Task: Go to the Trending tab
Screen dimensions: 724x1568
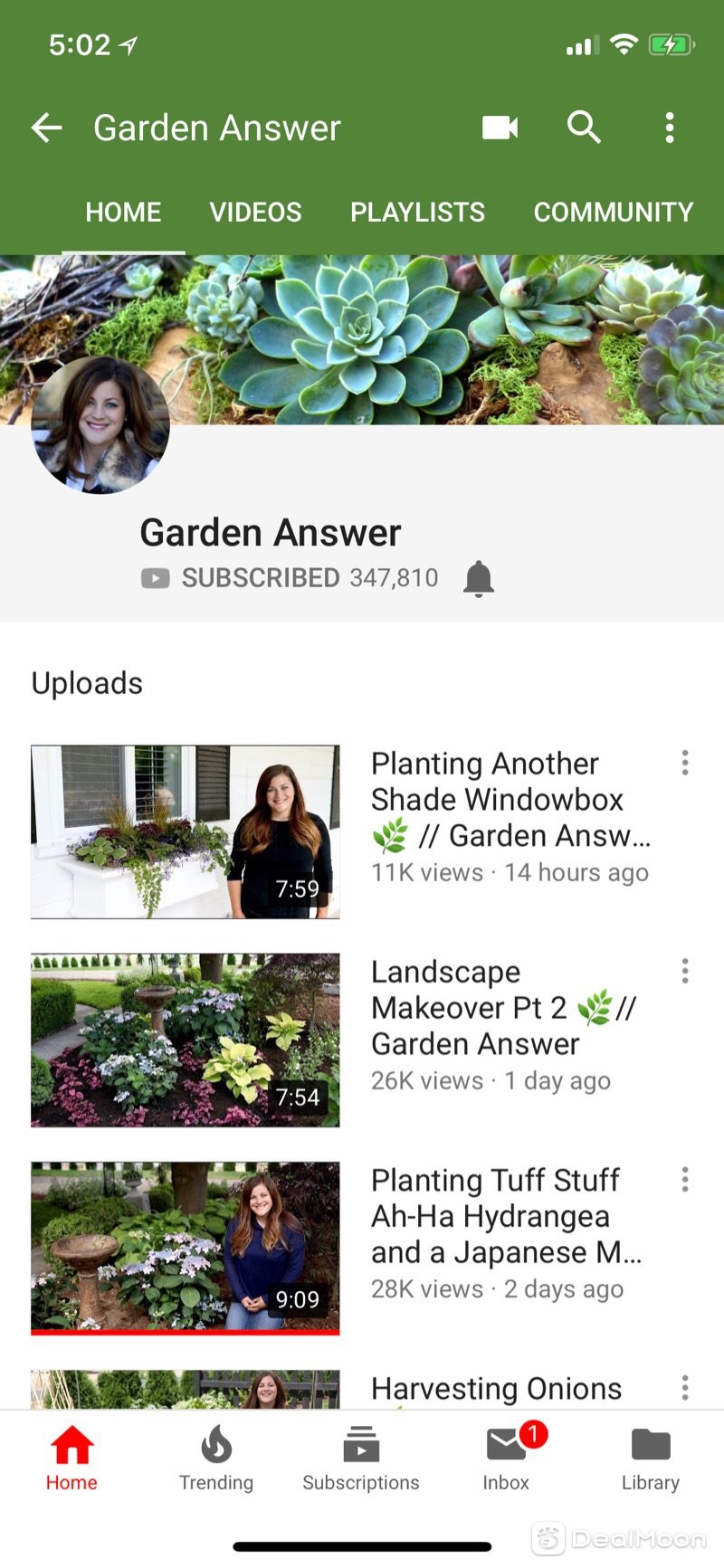Action: point(216,1459)
